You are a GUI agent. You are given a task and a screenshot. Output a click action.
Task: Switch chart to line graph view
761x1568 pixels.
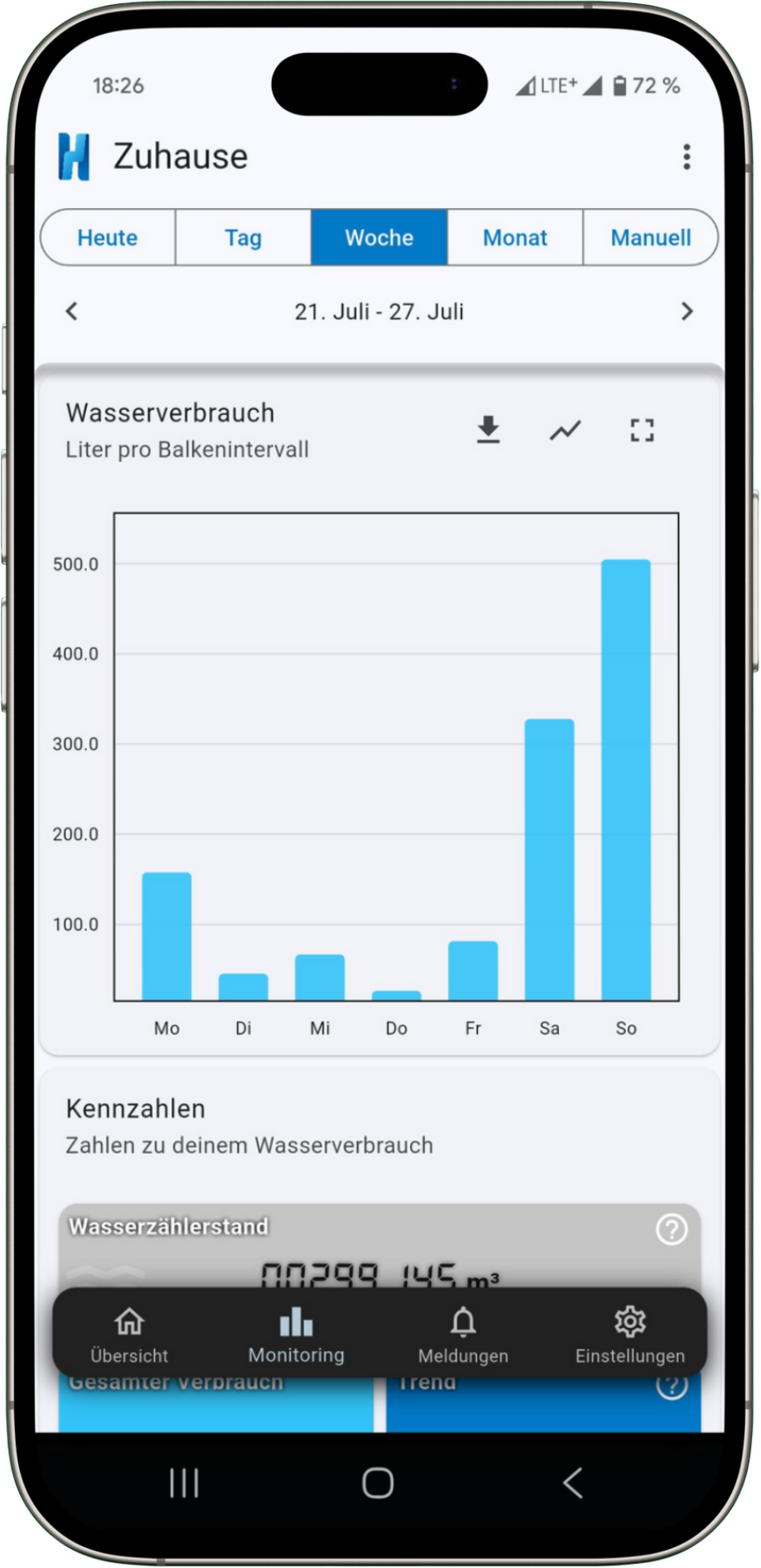coord(566,430)
